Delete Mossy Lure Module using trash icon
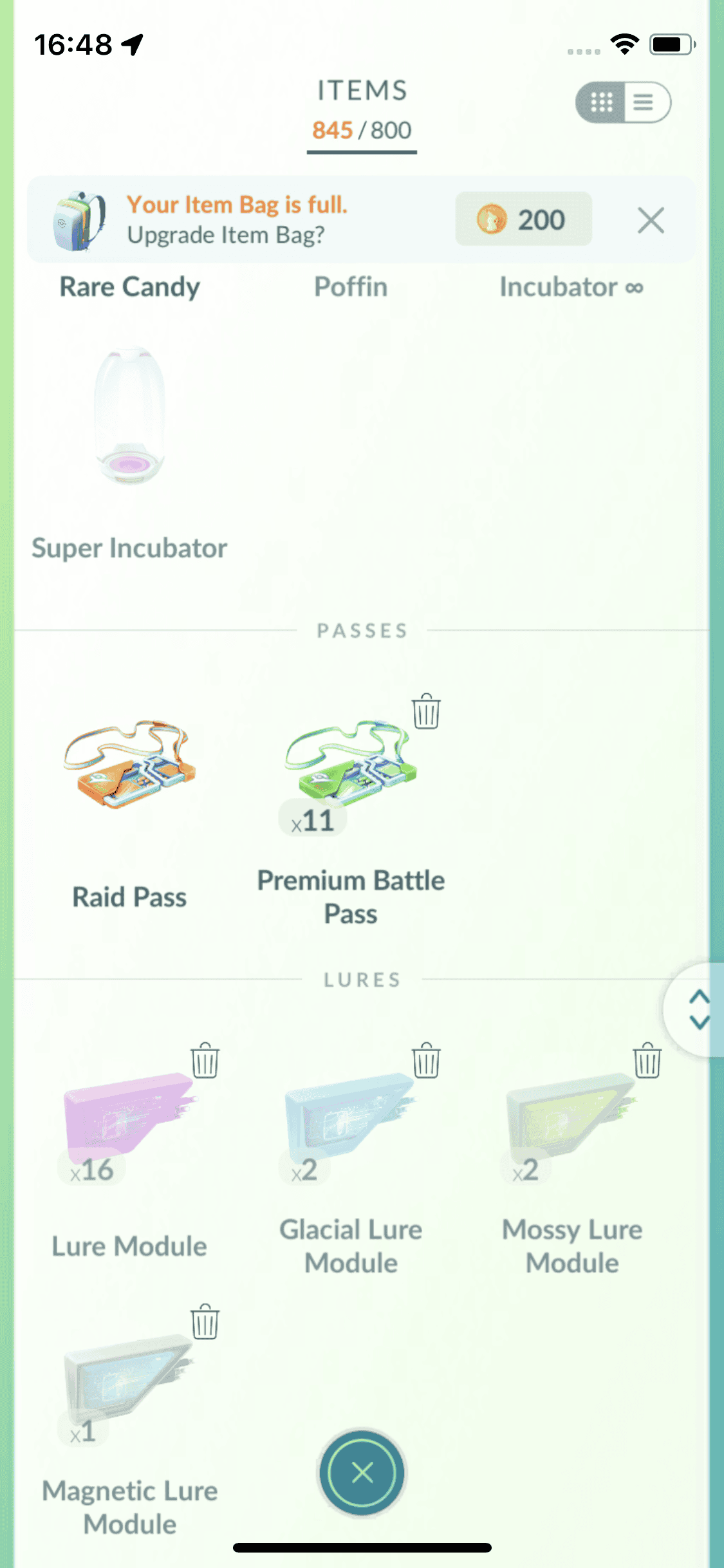Viewport: 724px width, 1568px height. click(647, 1061)
